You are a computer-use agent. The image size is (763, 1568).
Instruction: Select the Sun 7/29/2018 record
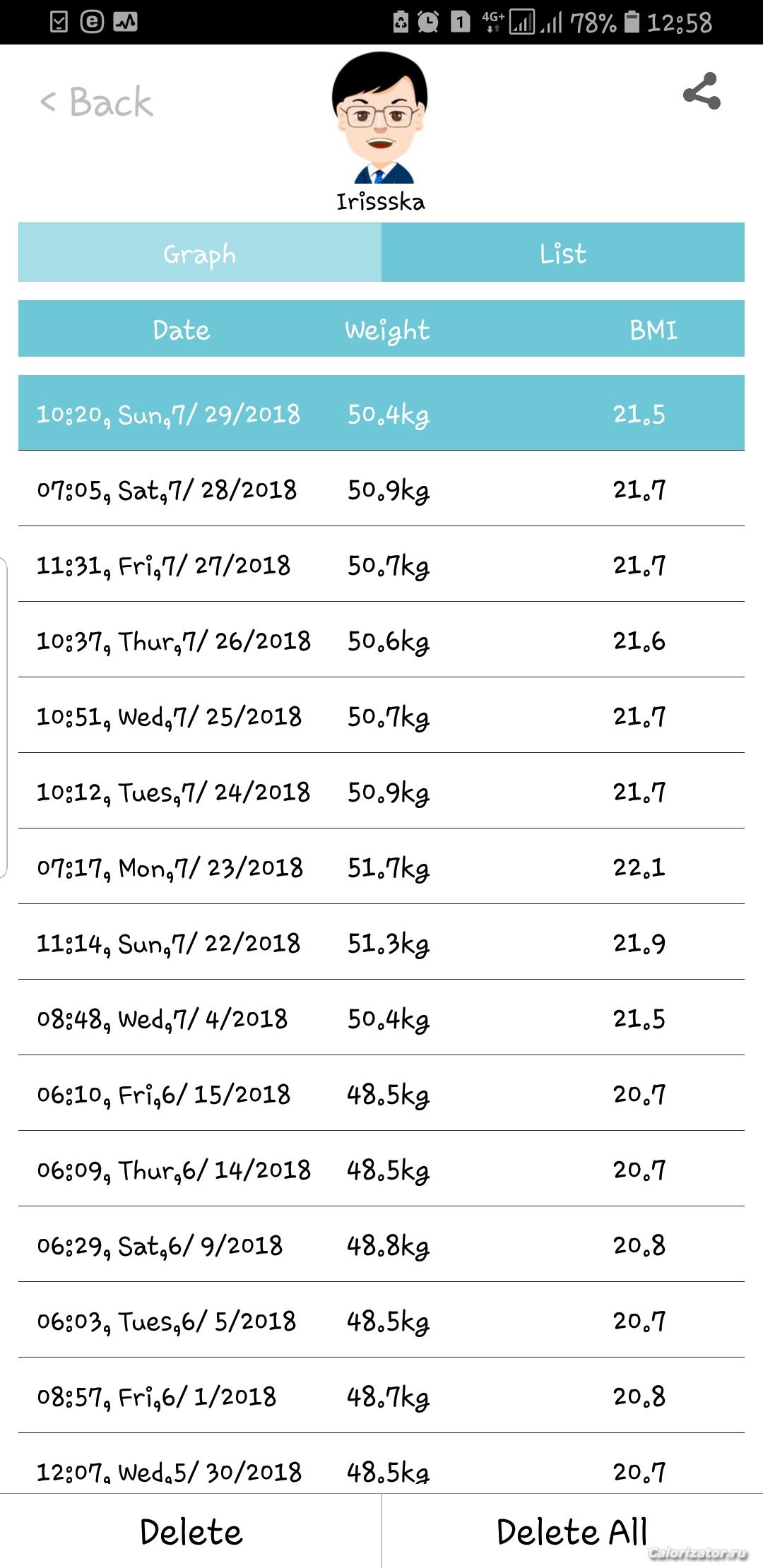tap(381, 413)
